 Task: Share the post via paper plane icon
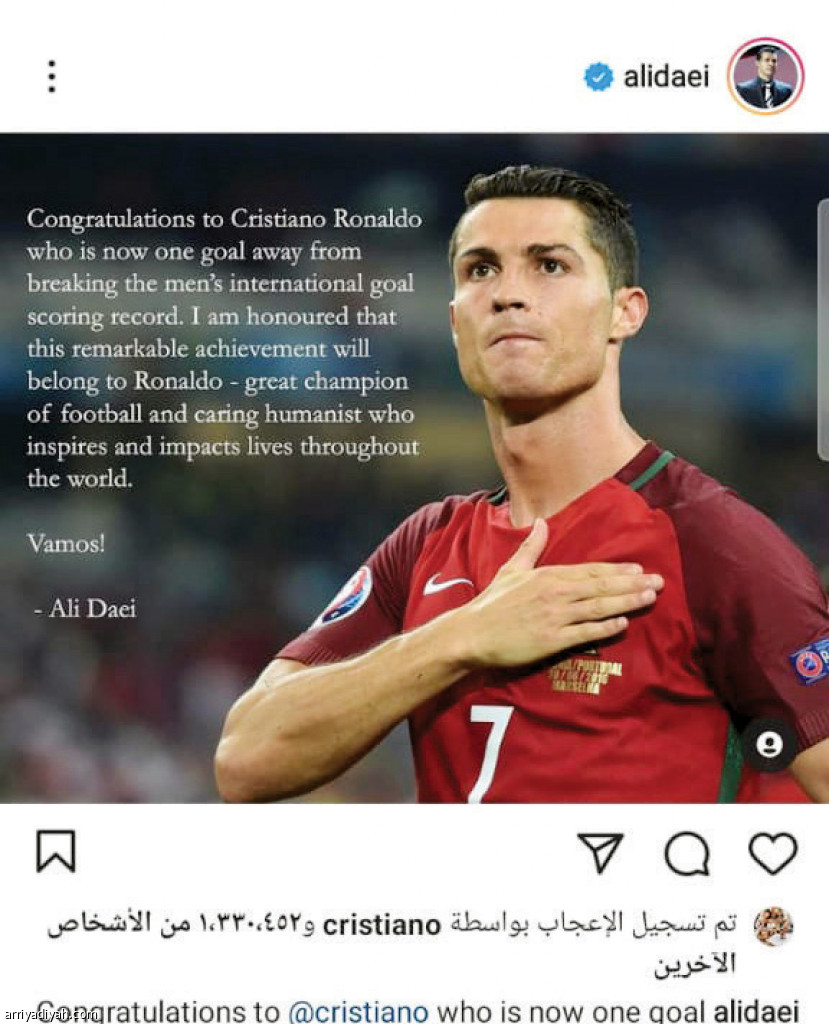click(x=600, y=852)
